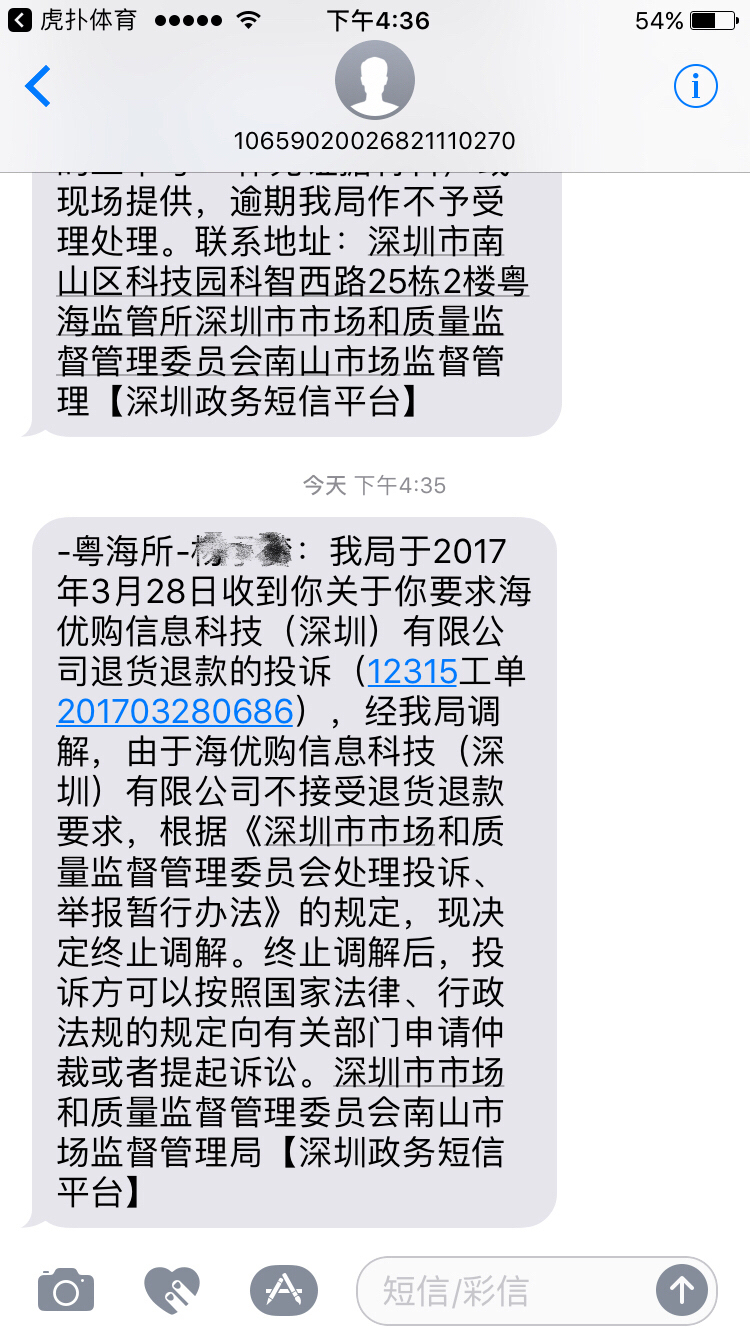Screen dimensions: 750x1334
Task: Open conversation details info icon
Action: click(x=696, y=87)
